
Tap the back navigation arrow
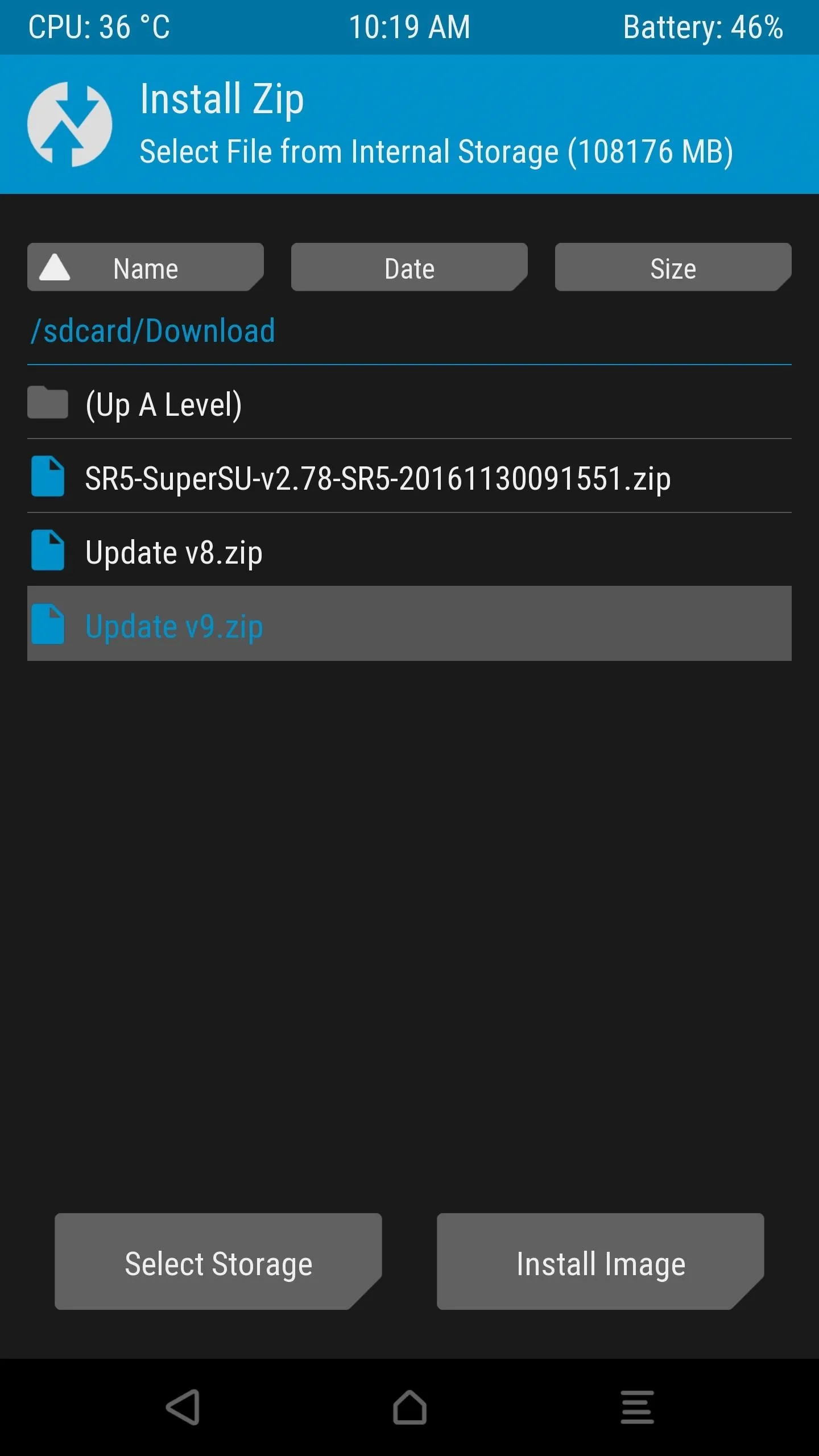[x=183, y=1407]
